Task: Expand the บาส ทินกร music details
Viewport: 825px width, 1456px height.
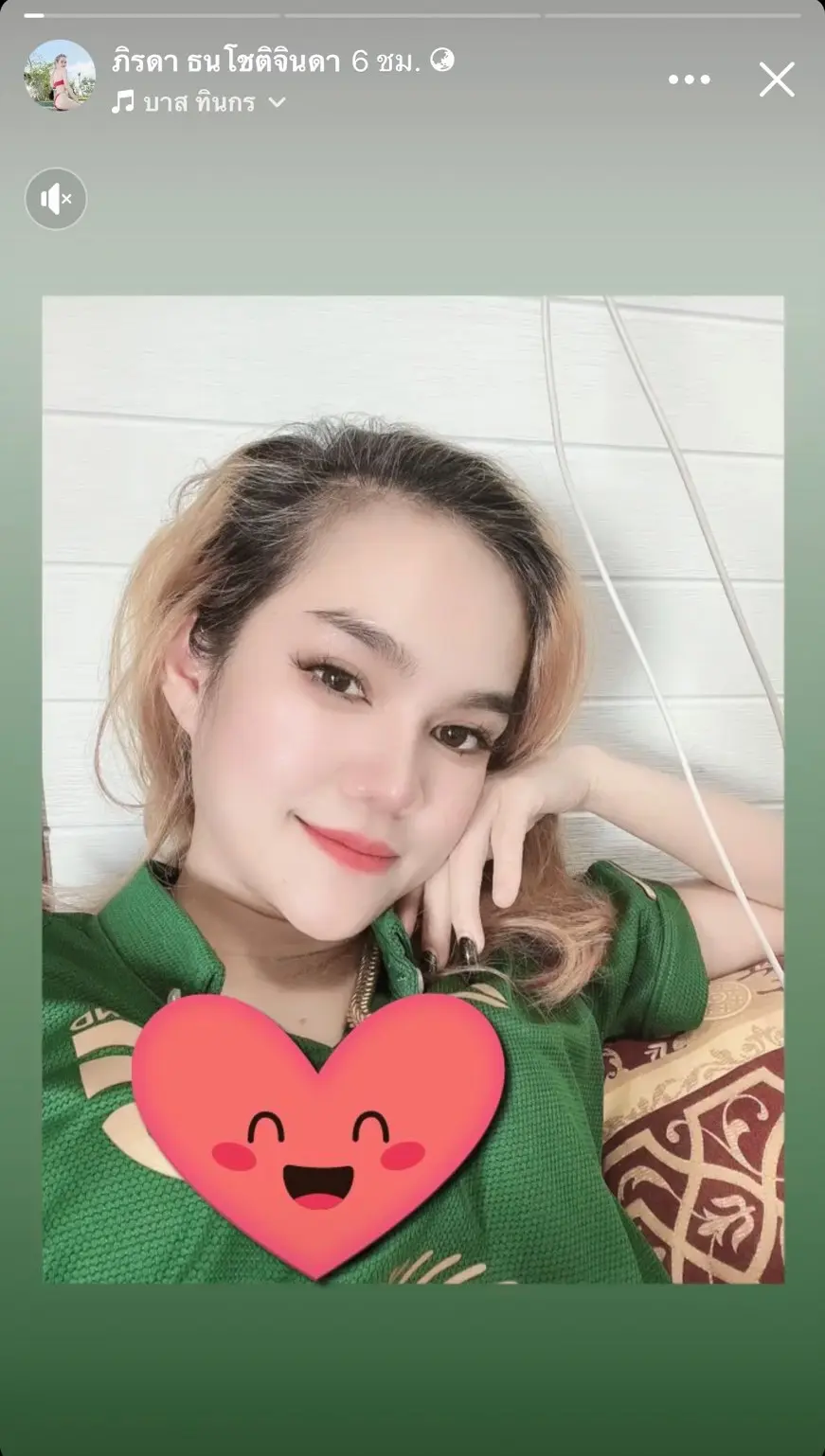Action: (x=276, y=102)
